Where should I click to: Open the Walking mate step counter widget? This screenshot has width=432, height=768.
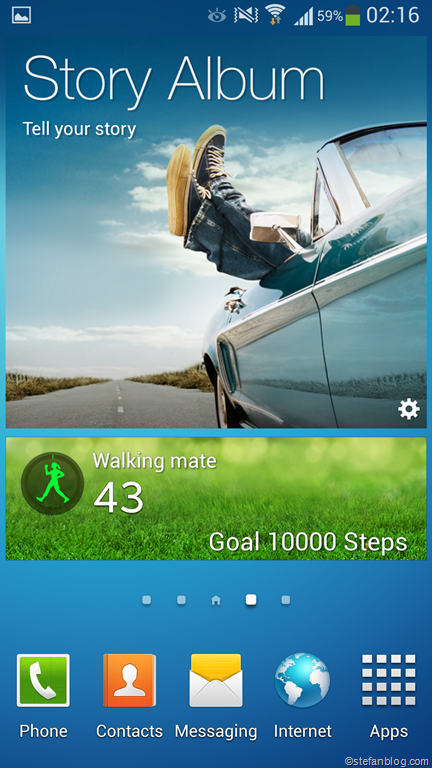click(x=216, y=499)
